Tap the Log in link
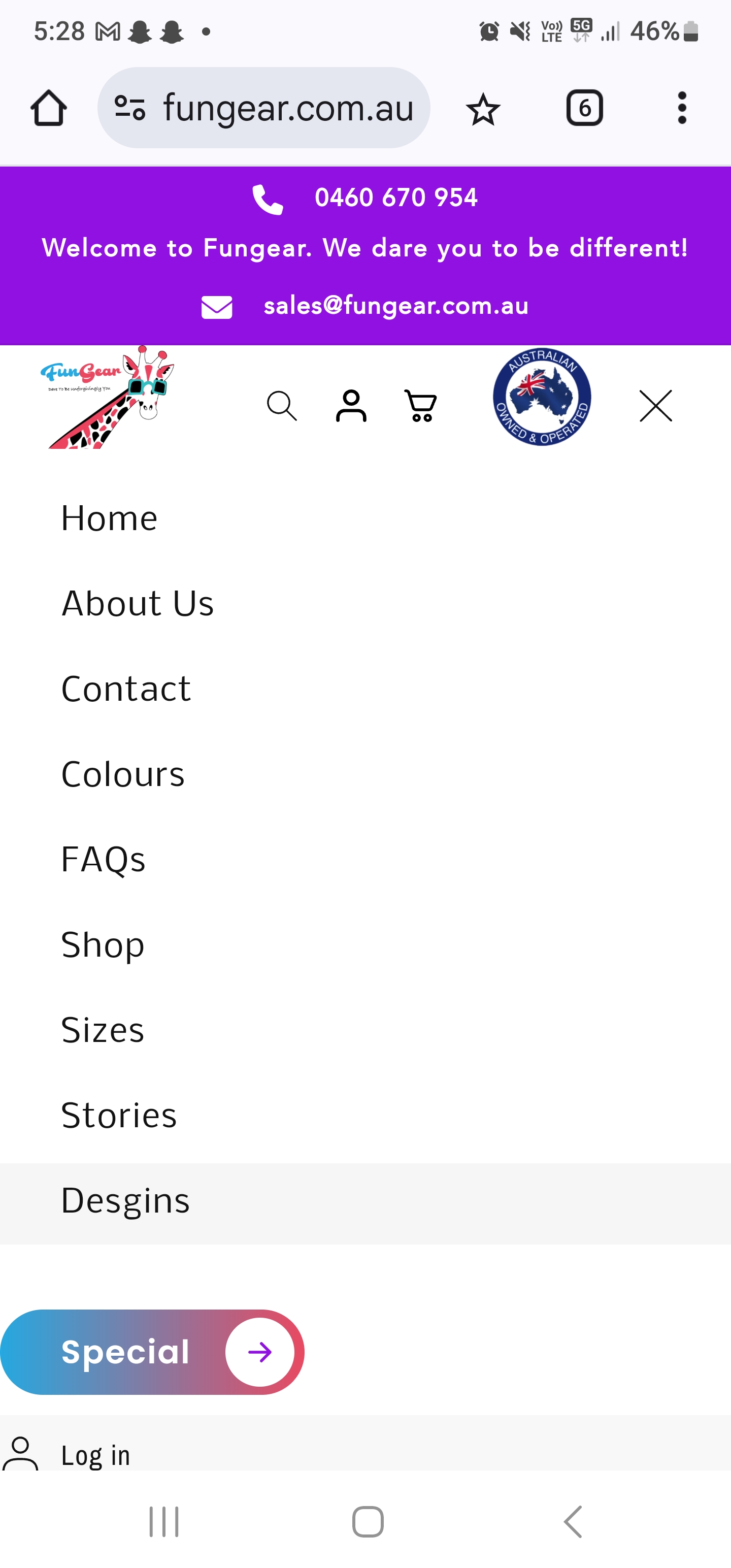The height and width of the screenshot is (1568, 731). pyautogui.click(x=95, y=1455)
